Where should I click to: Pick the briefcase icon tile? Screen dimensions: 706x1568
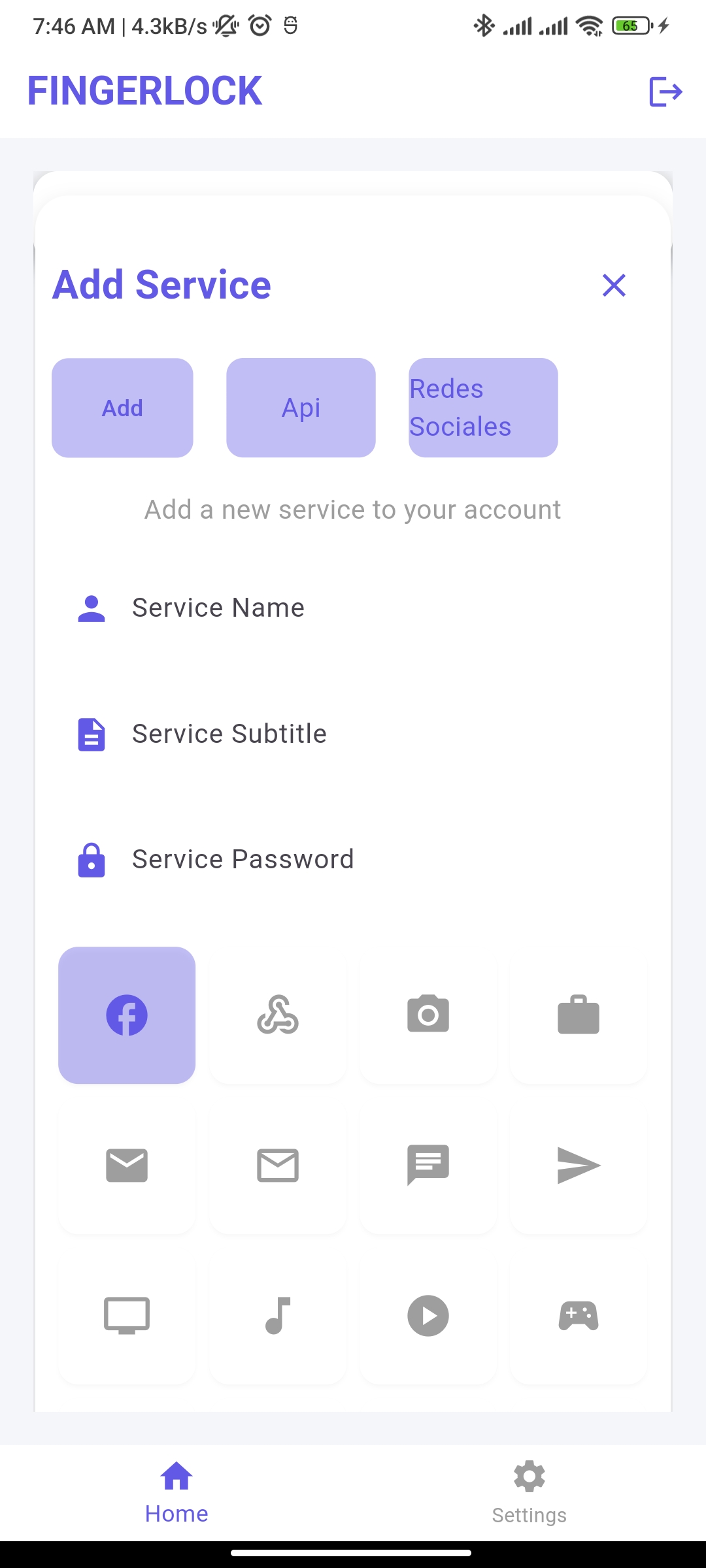tap(579, 1015)
